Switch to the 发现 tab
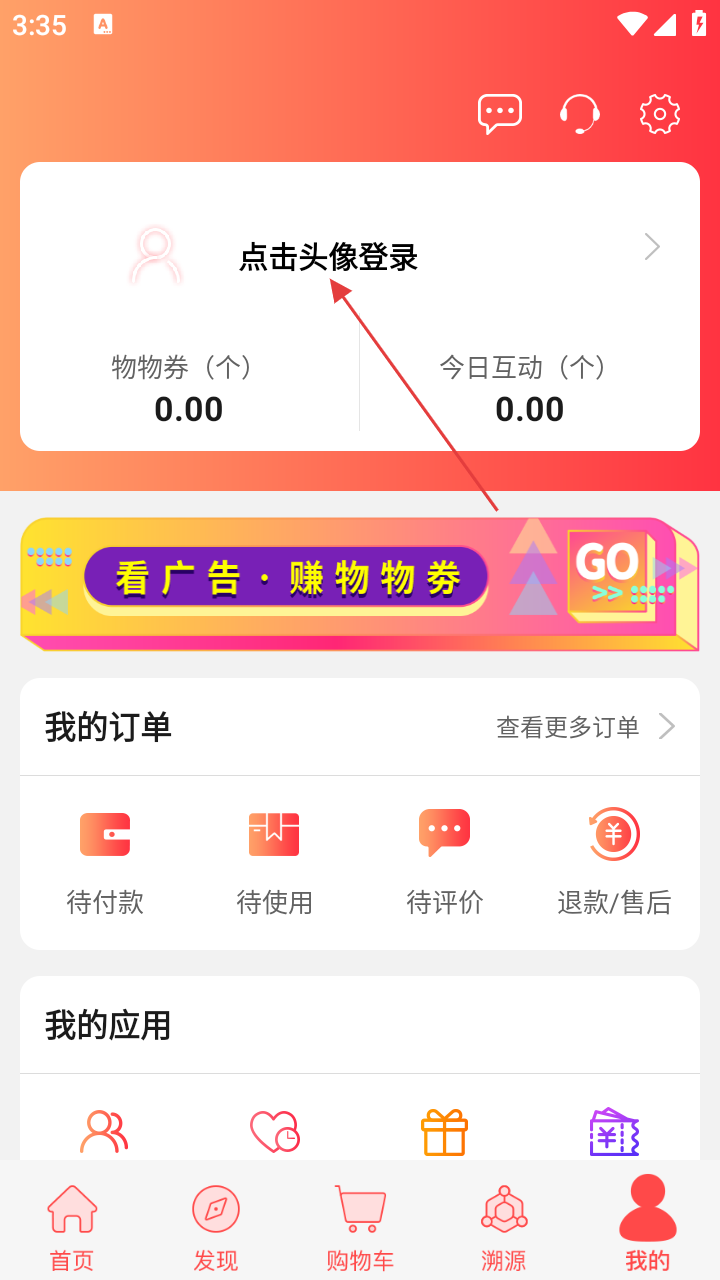This screenshot has height=1280, width=720. point(216,1226)
